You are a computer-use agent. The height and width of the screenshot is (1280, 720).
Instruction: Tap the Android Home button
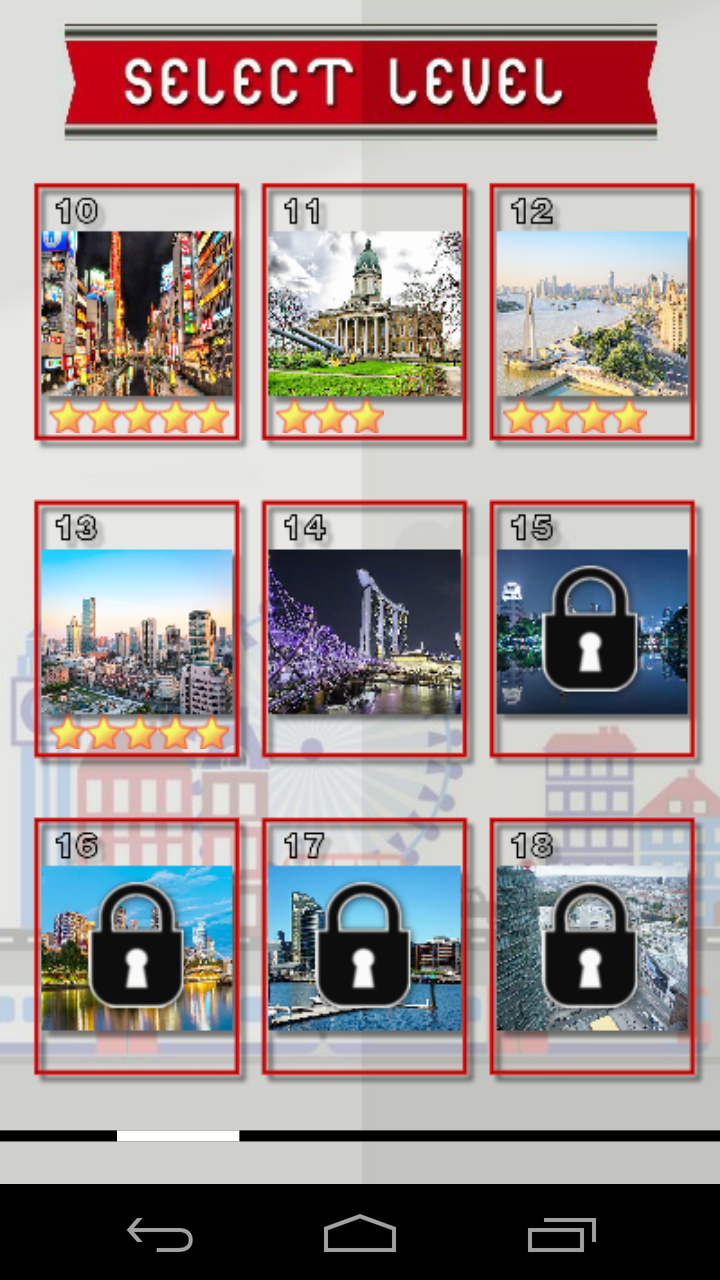pos(360,1235)
